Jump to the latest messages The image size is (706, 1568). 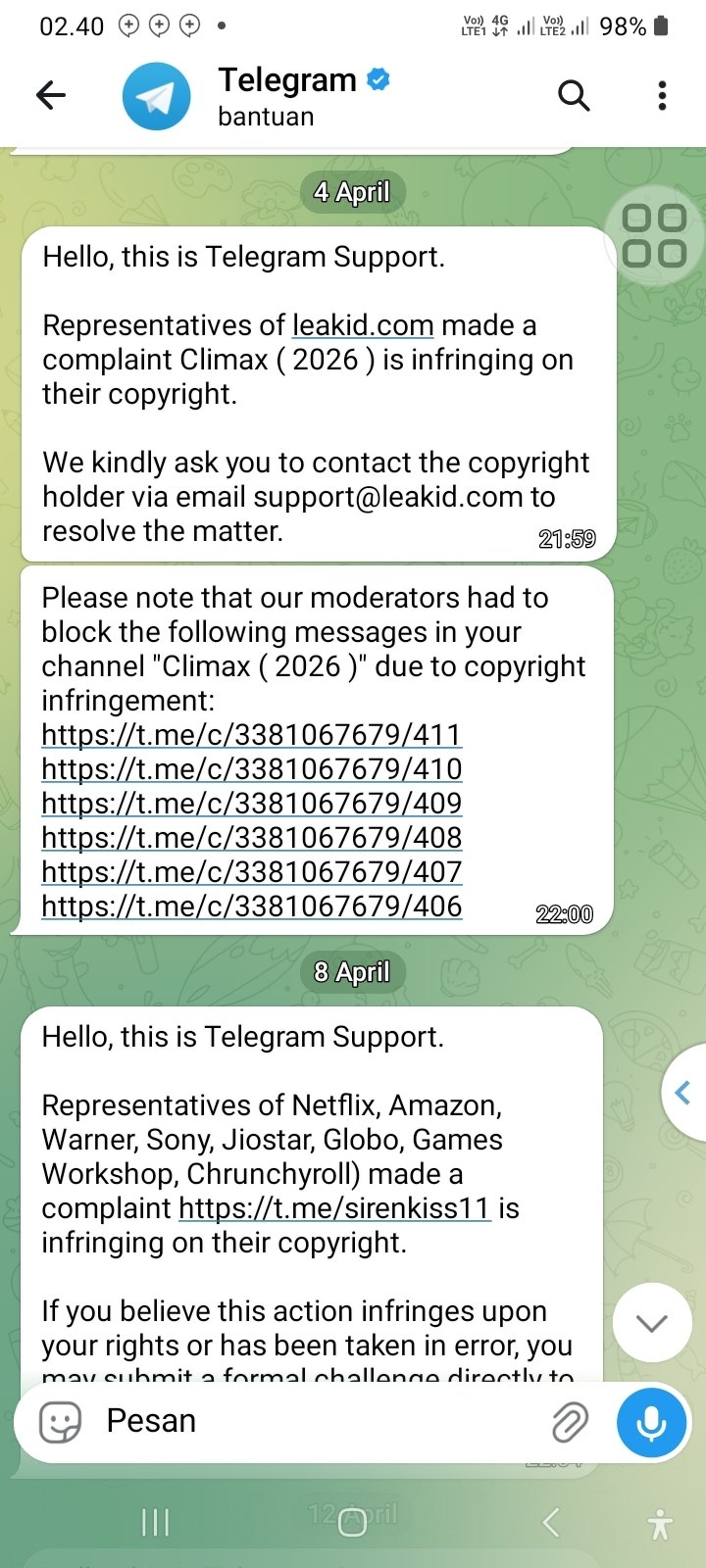click(x=651, y=1323)
